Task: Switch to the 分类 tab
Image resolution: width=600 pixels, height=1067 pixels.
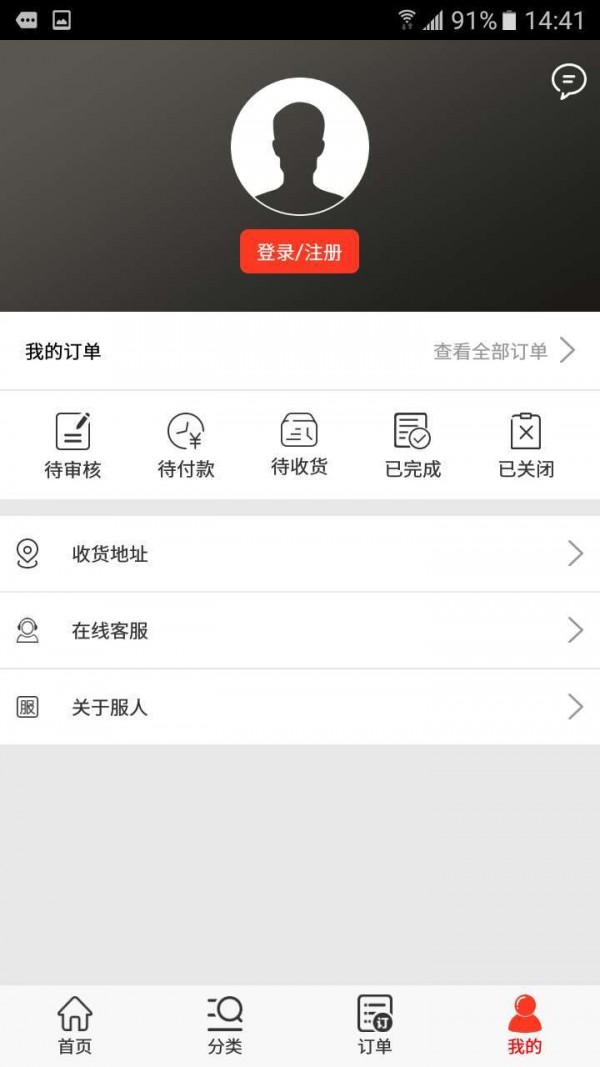Action: [225, 1026]
